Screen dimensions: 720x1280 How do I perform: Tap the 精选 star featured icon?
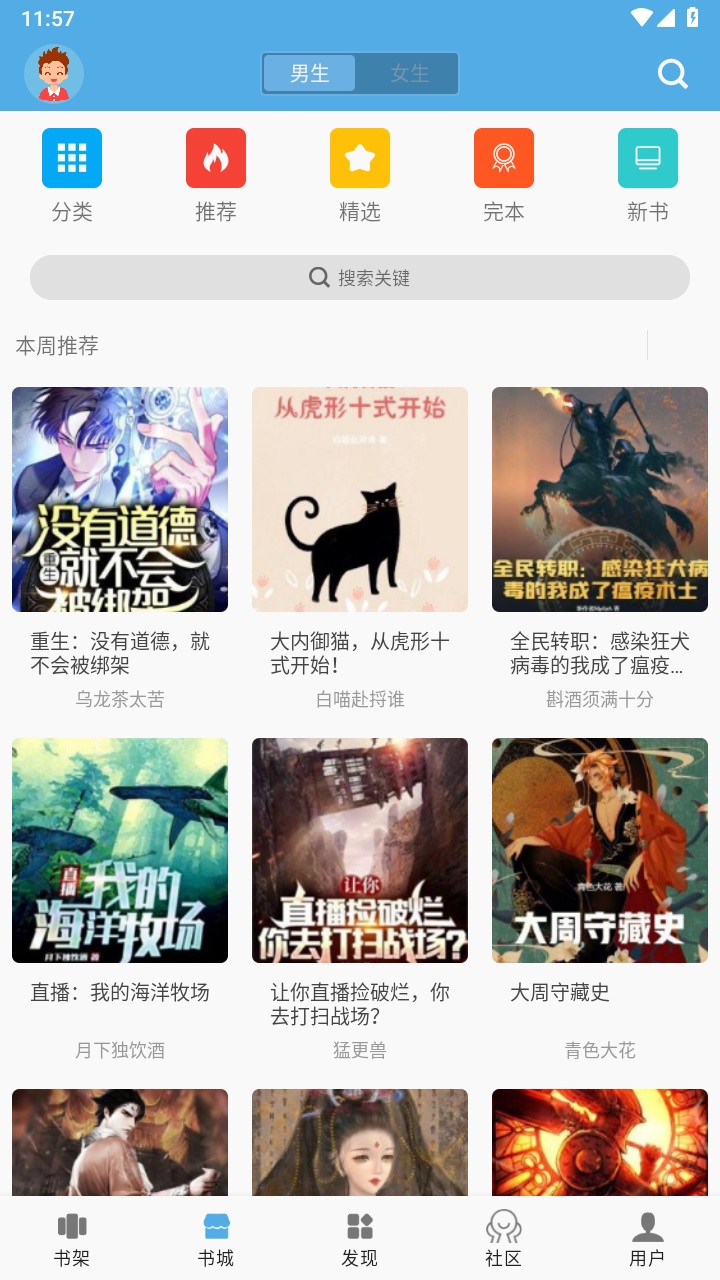point(359,157)
